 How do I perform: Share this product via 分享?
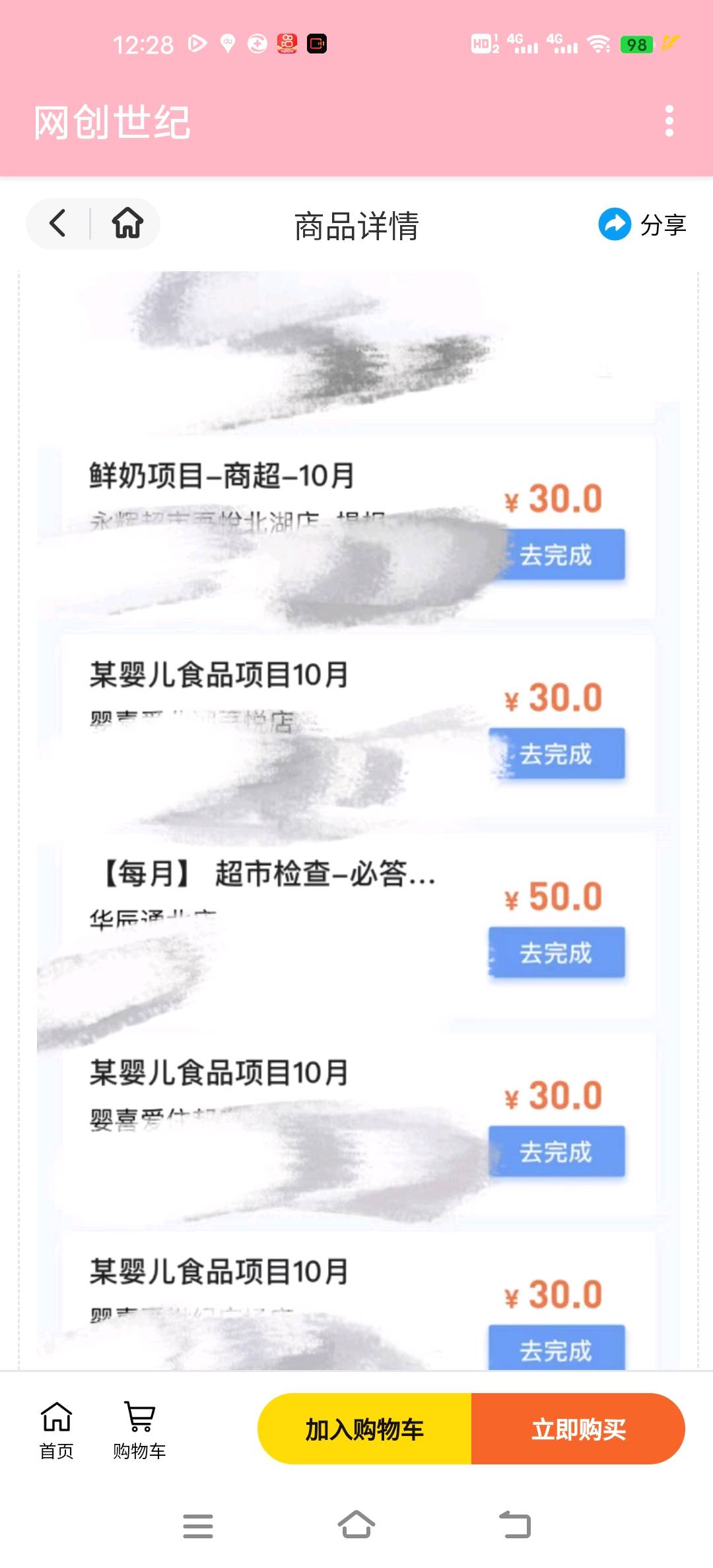(x=642, y=225)
